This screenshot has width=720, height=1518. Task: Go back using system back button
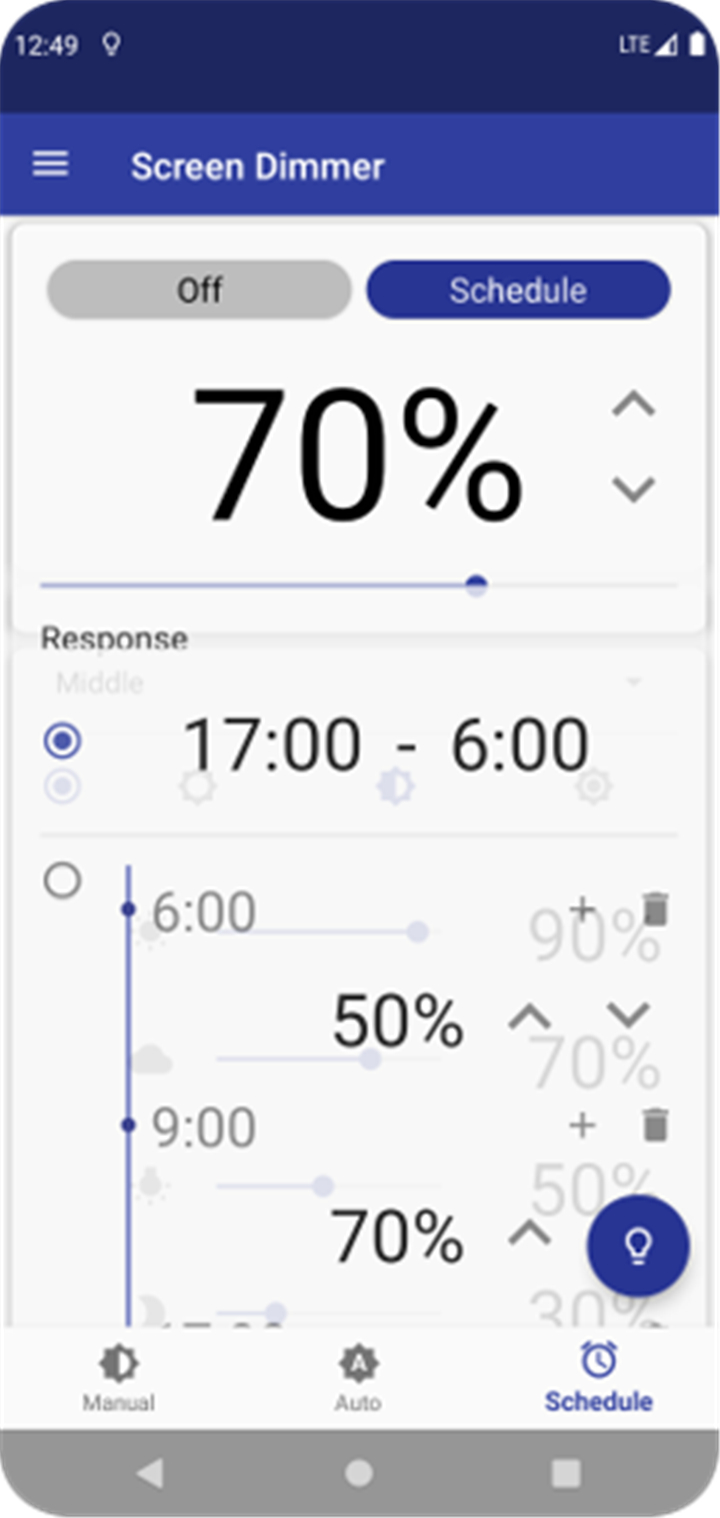[150, 1472]
